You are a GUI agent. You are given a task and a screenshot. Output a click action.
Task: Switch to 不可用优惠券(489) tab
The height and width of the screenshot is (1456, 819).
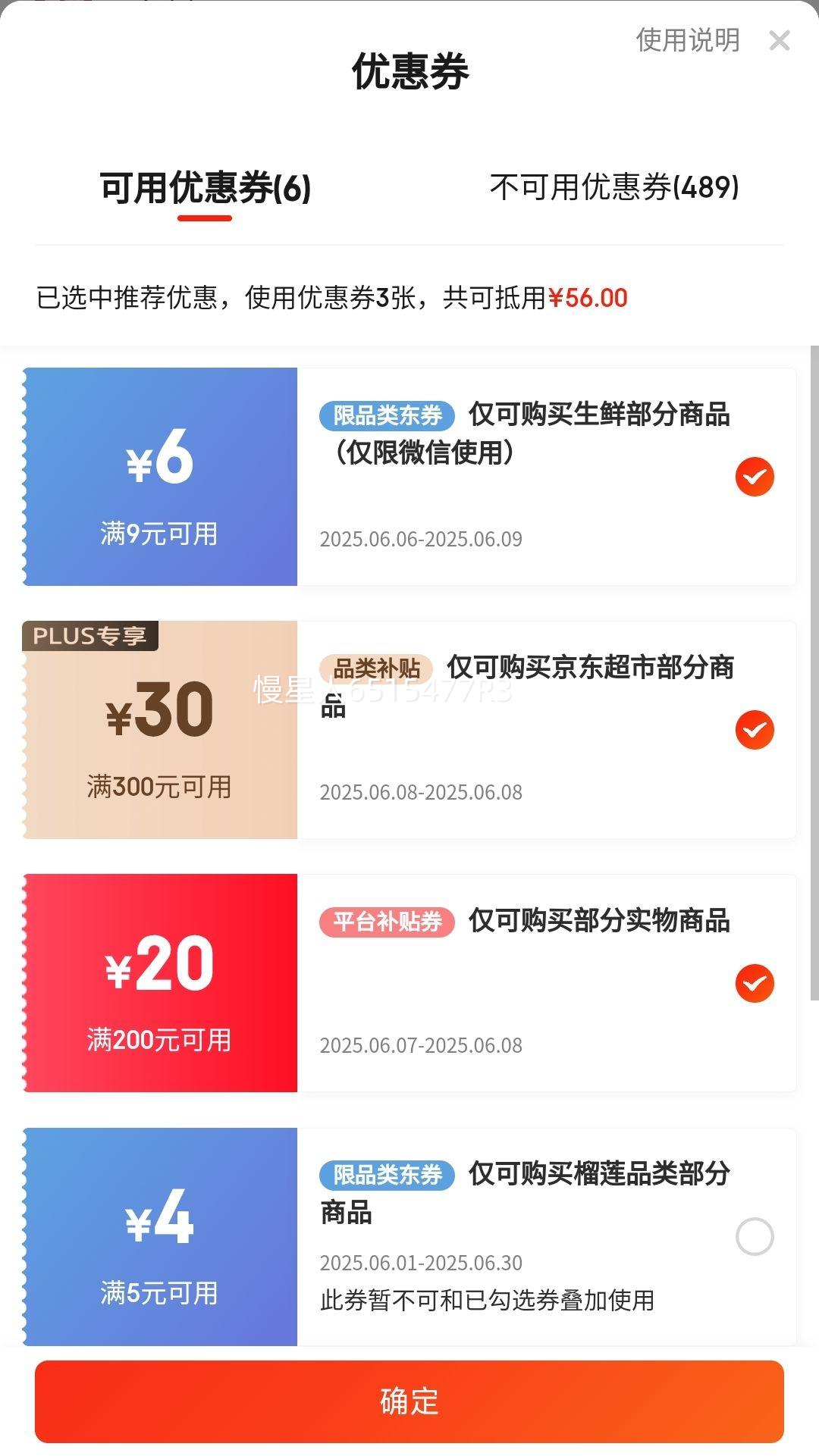point(614,187)
